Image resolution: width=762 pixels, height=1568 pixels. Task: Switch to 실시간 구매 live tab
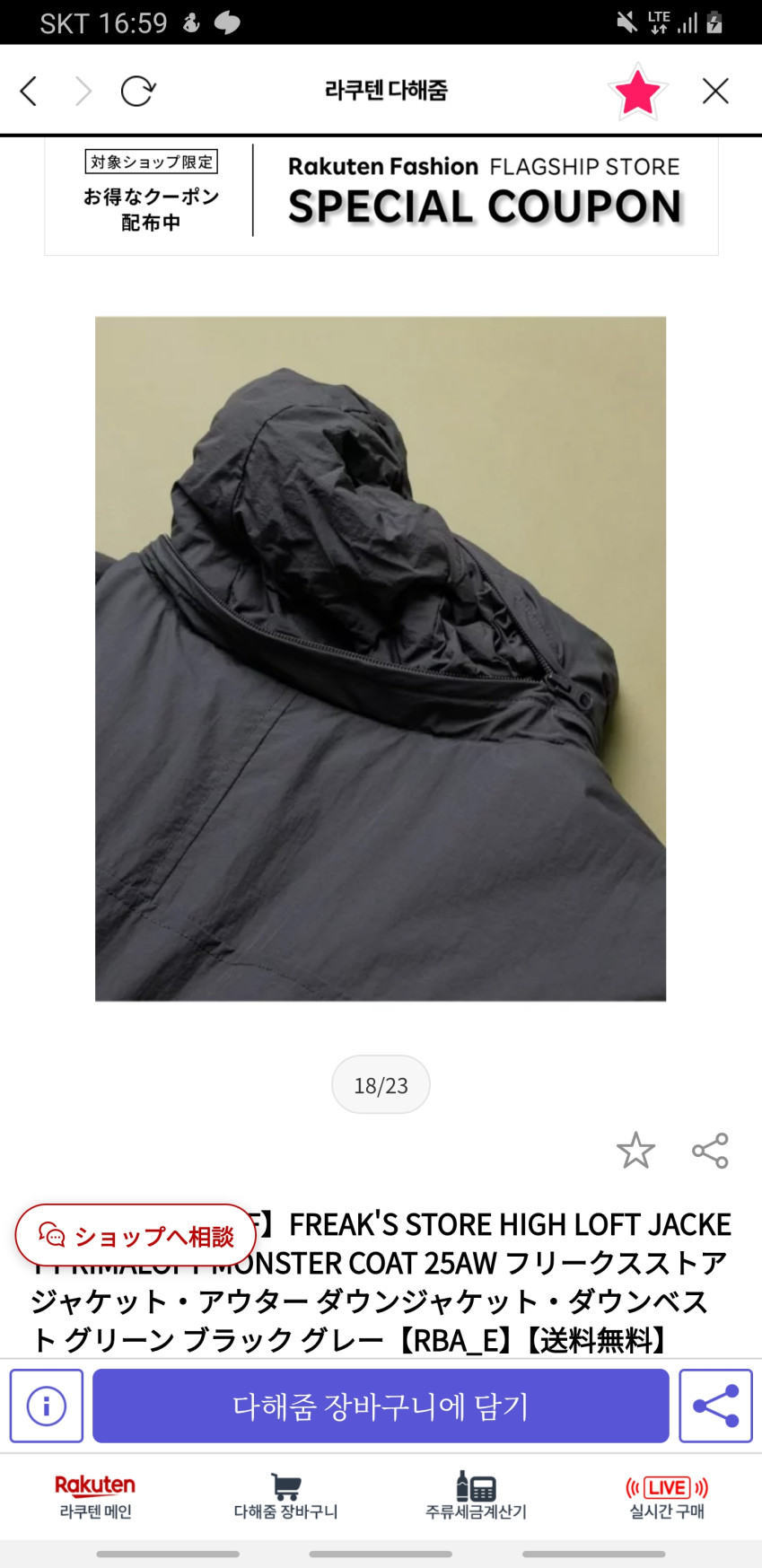point(667,1496)
